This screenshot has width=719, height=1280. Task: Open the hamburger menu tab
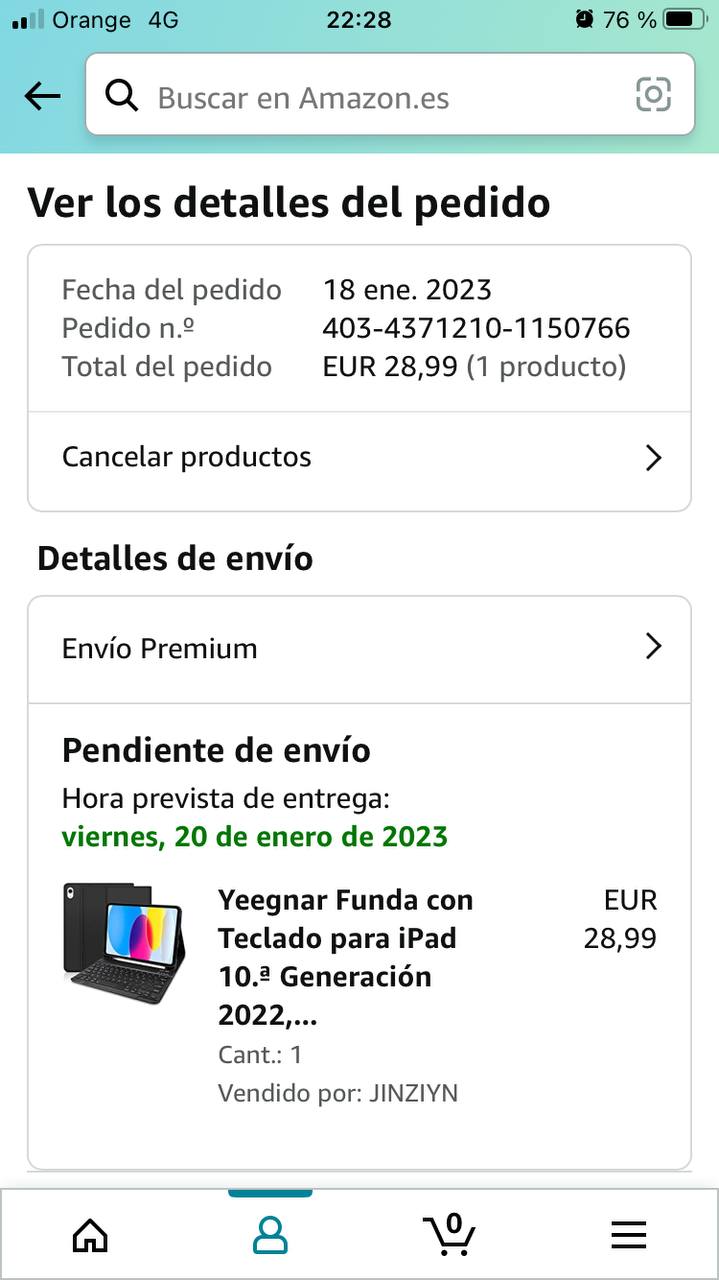pos(628,1235)
